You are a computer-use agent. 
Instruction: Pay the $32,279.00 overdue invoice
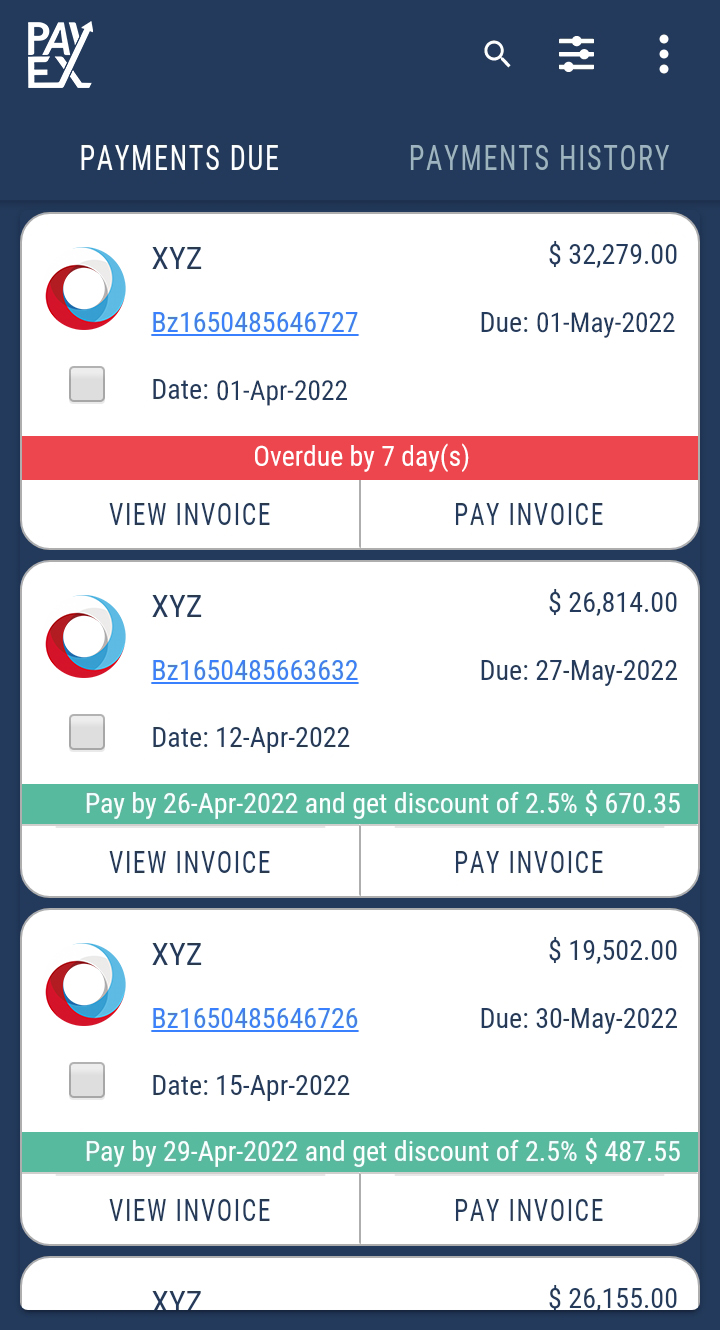(529, 514)
